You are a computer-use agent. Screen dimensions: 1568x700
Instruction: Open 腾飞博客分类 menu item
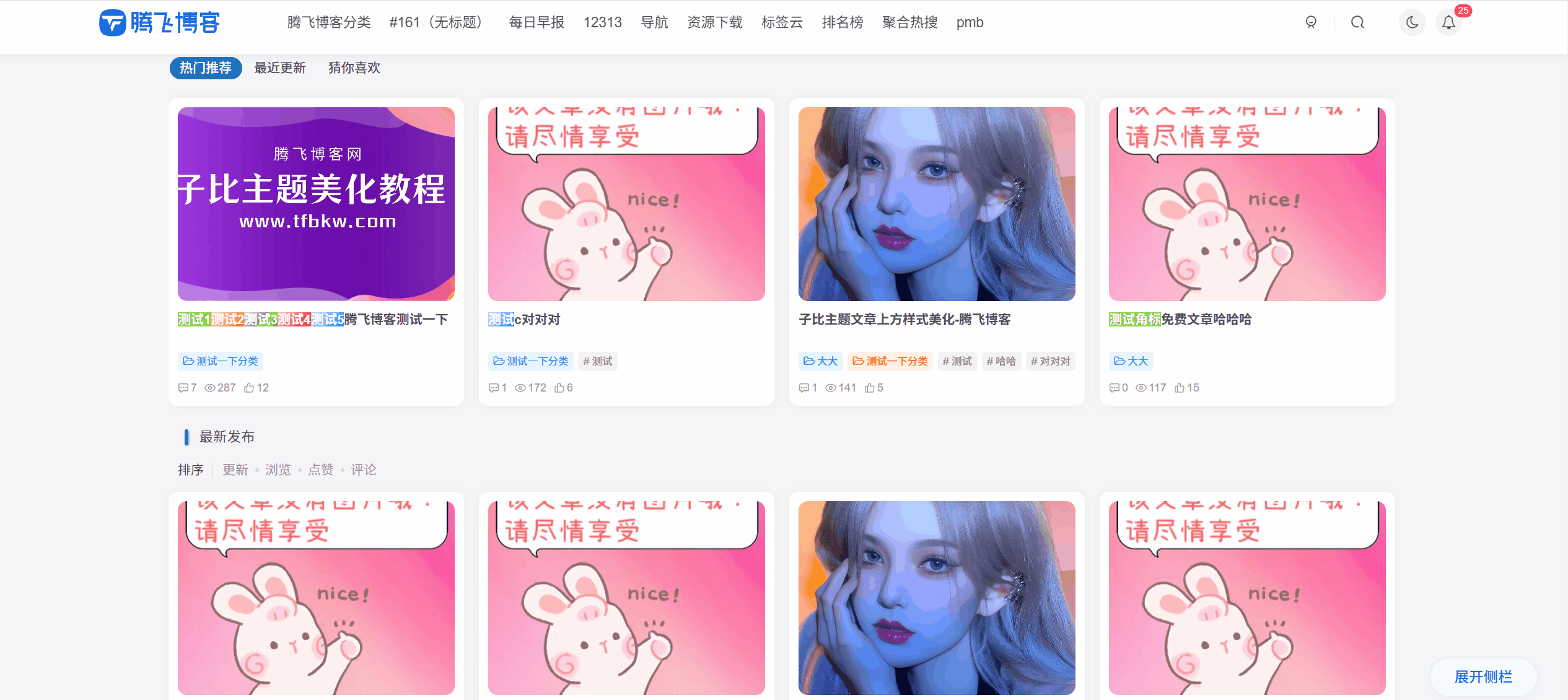tap(329, 22)
